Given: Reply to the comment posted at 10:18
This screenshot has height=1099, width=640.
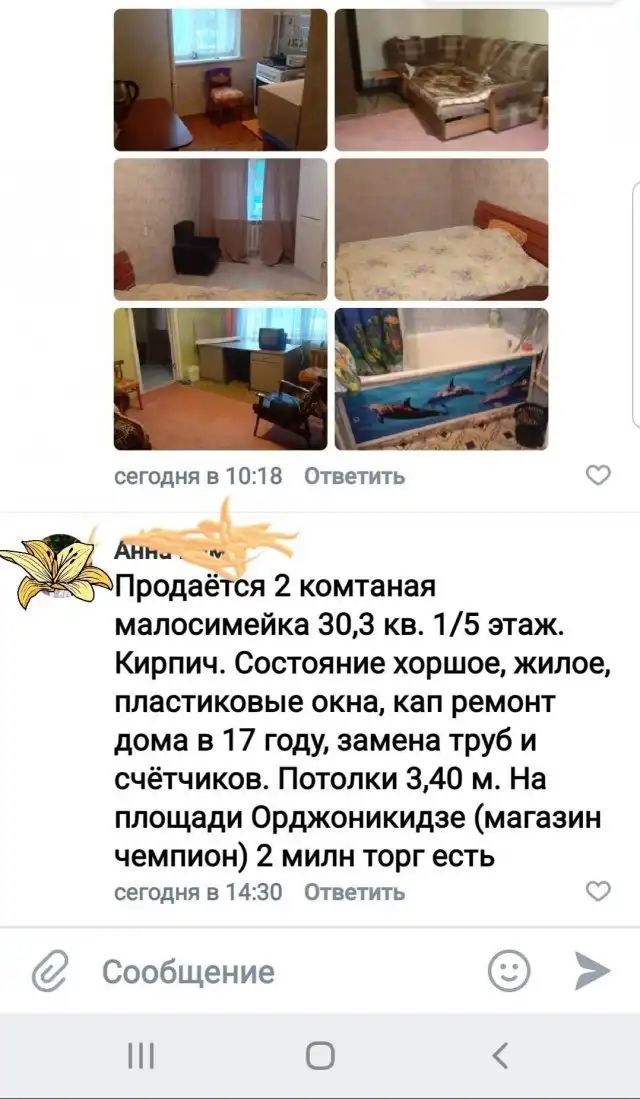Looking at the screenshot, I should pos(354,477).
